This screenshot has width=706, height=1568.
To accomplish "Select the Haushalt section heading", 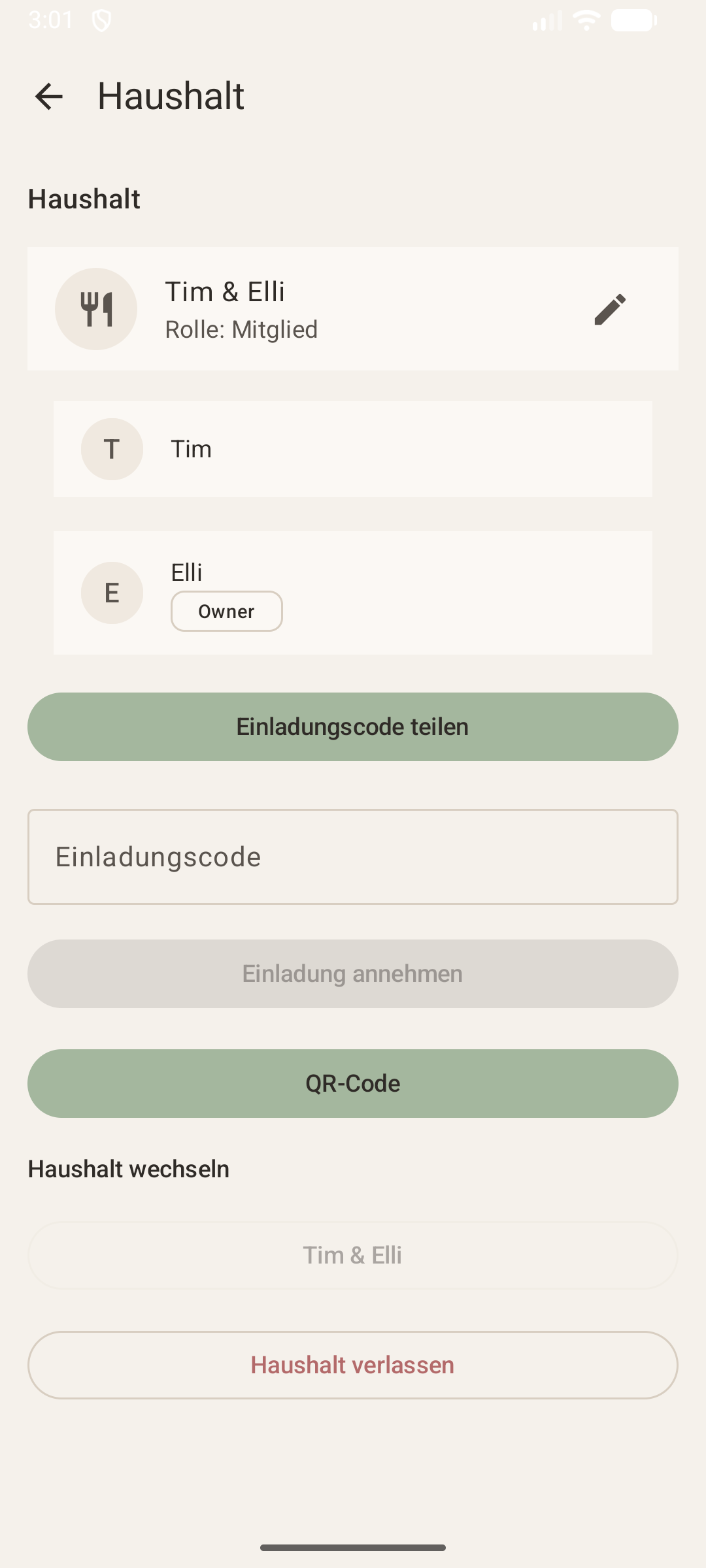I will 84,198.
